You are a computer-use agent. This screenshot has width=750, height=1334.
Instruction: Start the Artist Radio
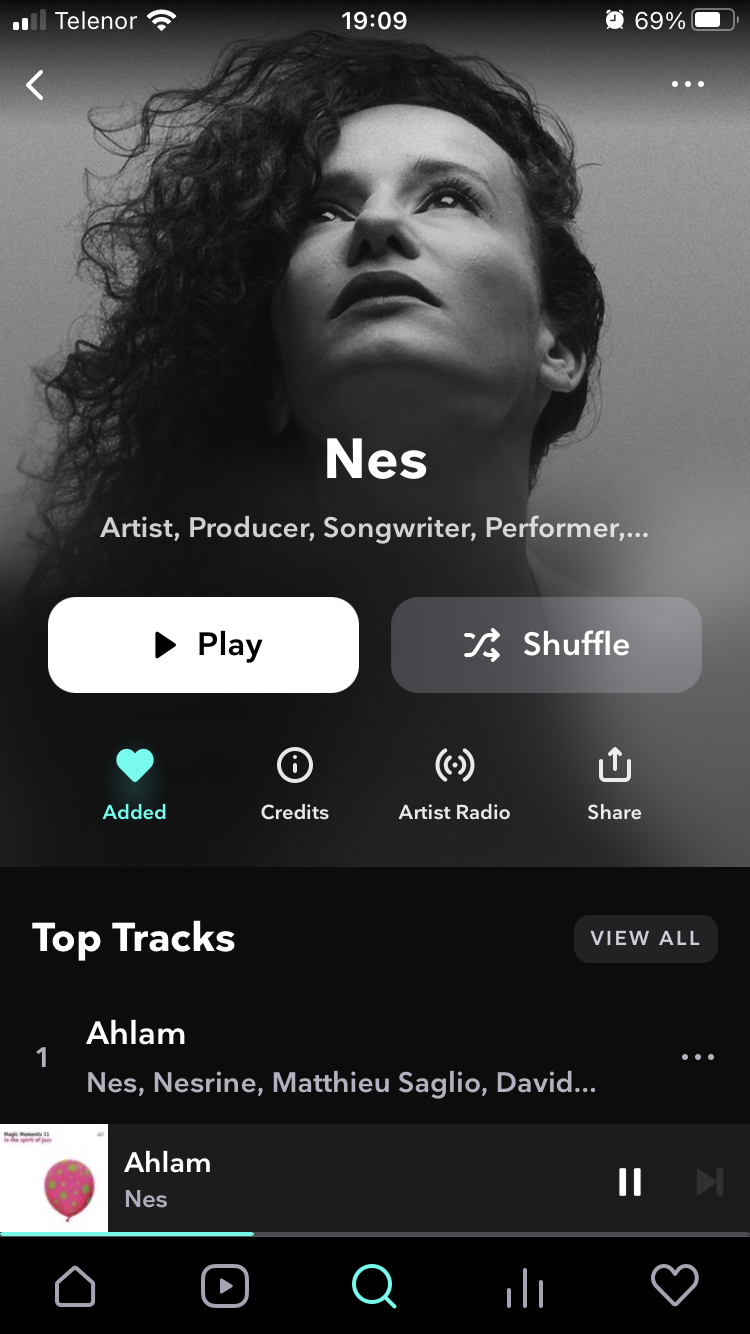pos(455,785)
